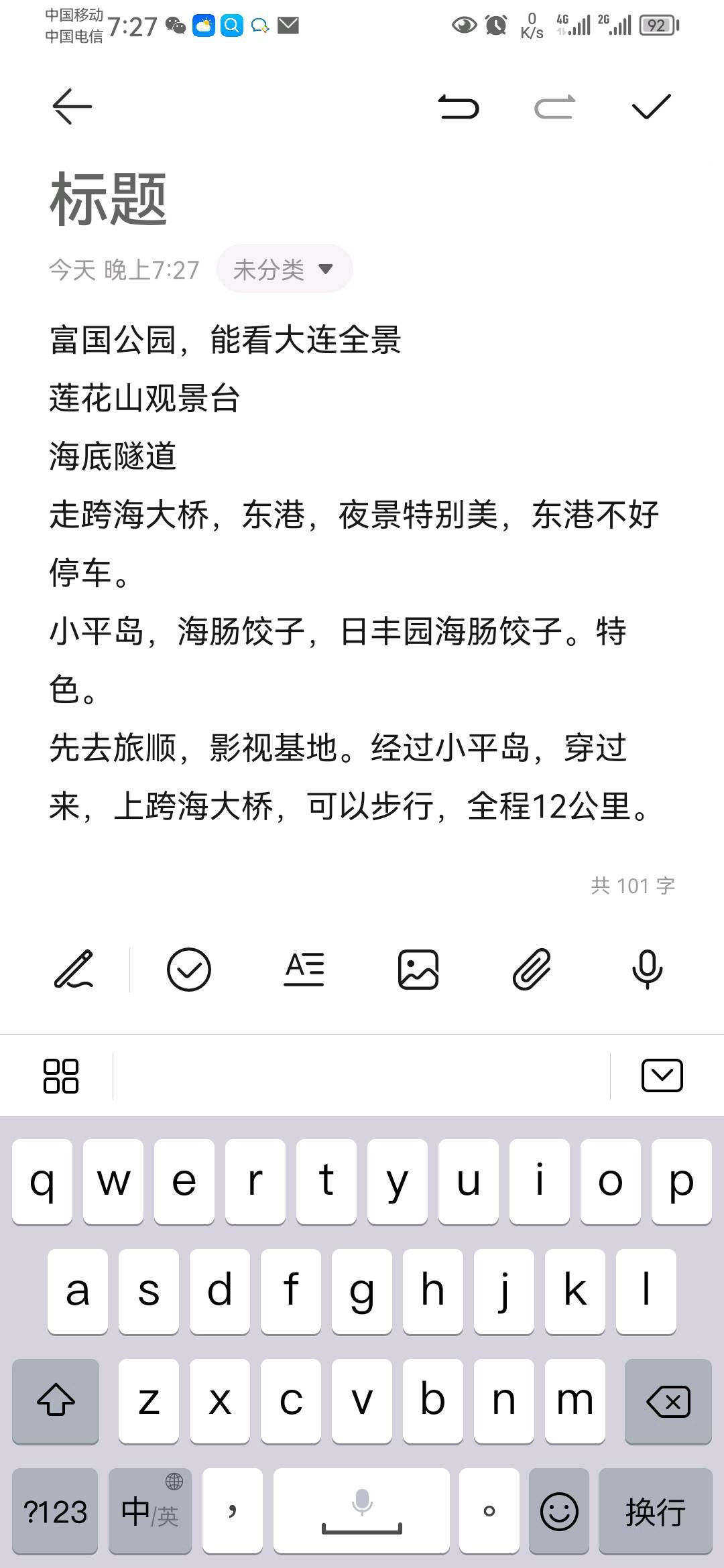Tap the shift key
The height and width of the screenshot is (1568, 724).
[56, 1402]
